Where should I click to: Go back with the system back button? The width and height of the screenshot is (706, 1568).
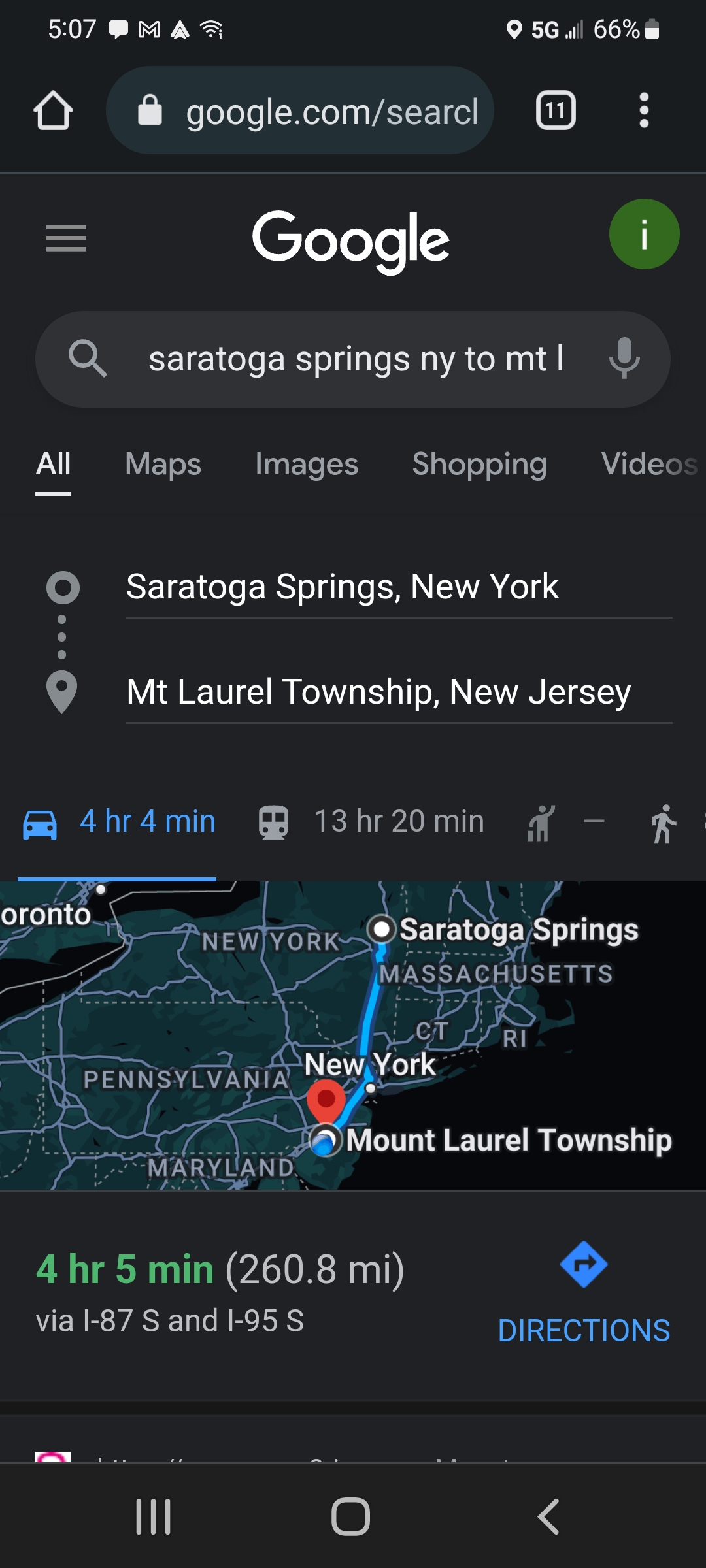548,1516
